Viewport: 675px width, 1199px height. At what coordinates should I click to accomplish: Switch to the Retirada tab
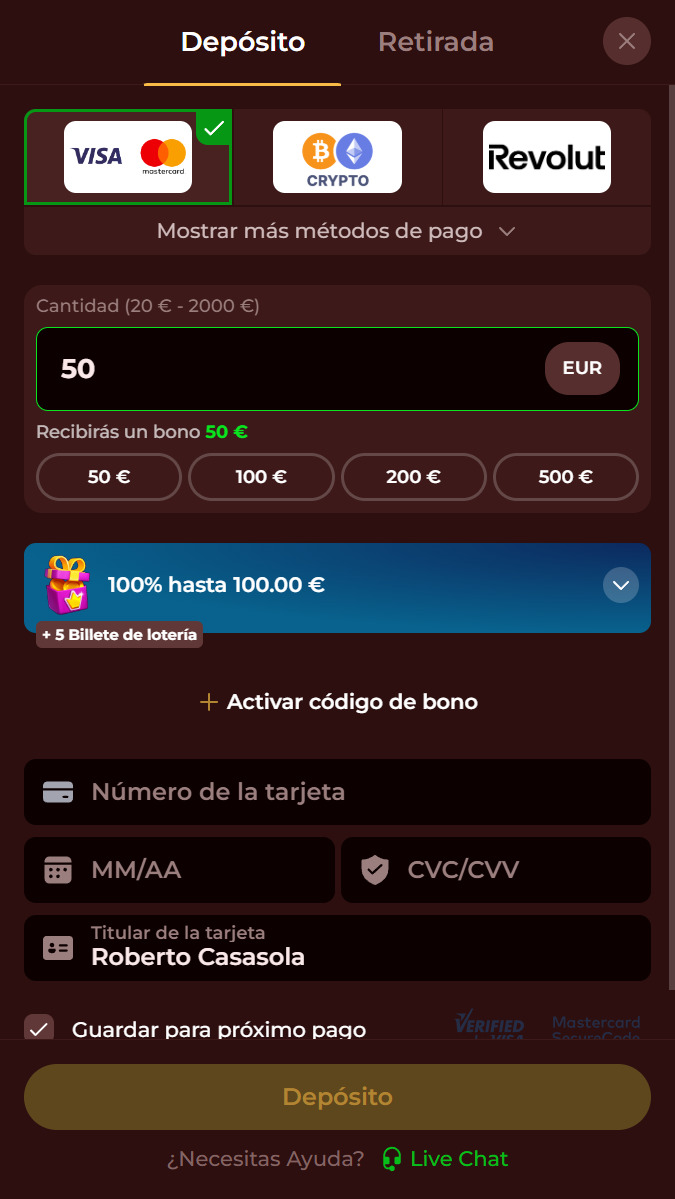(x=436, y=41)
